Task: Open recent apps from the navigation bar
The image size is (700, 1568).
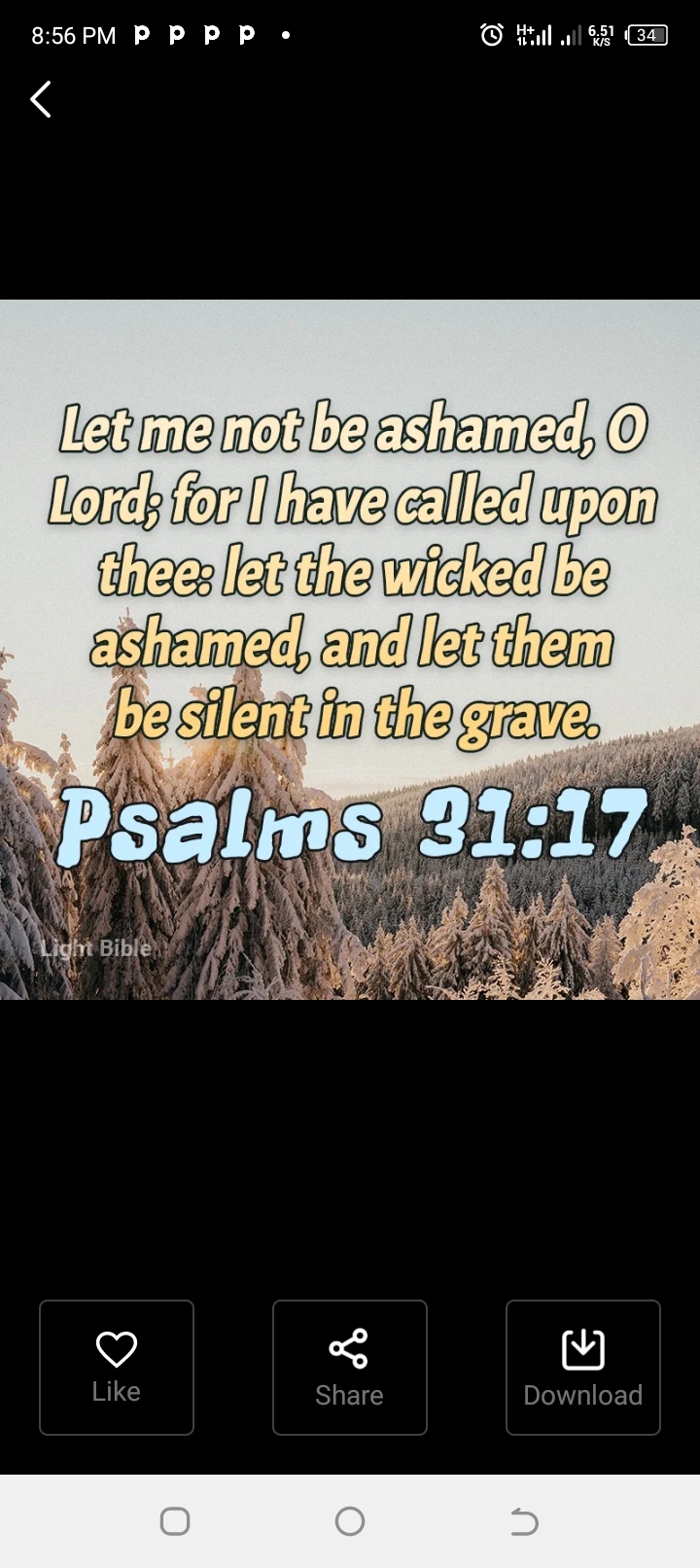Action: click(175, 1521)
